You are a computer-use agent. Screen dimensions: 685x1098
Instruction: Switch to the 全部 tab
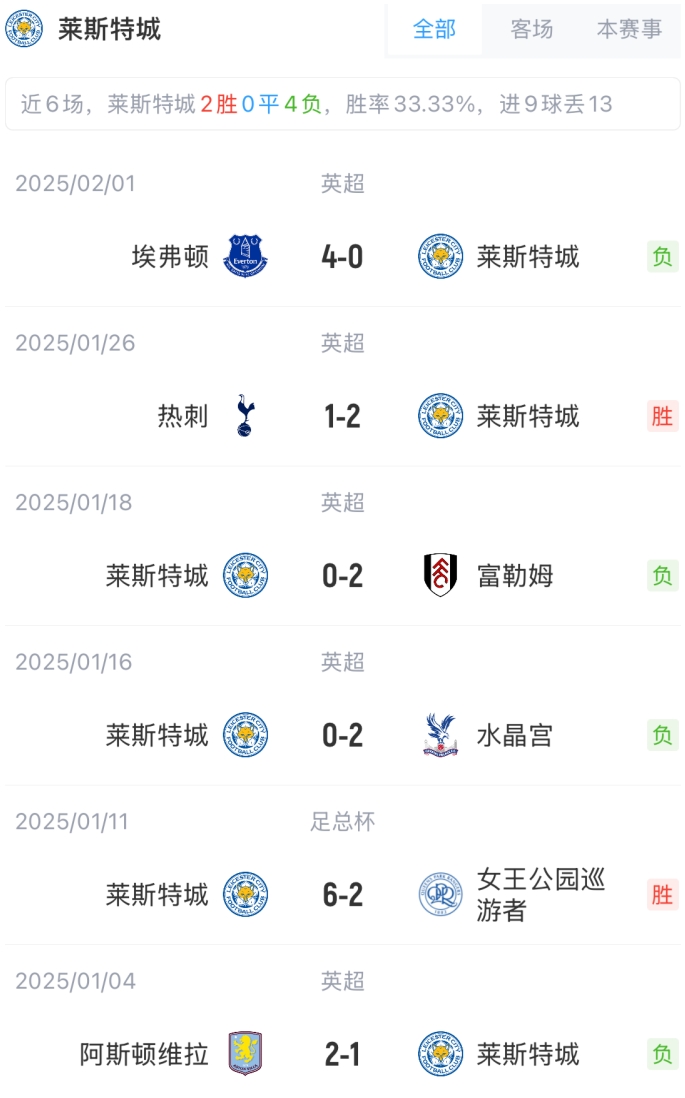coord(434,30)
